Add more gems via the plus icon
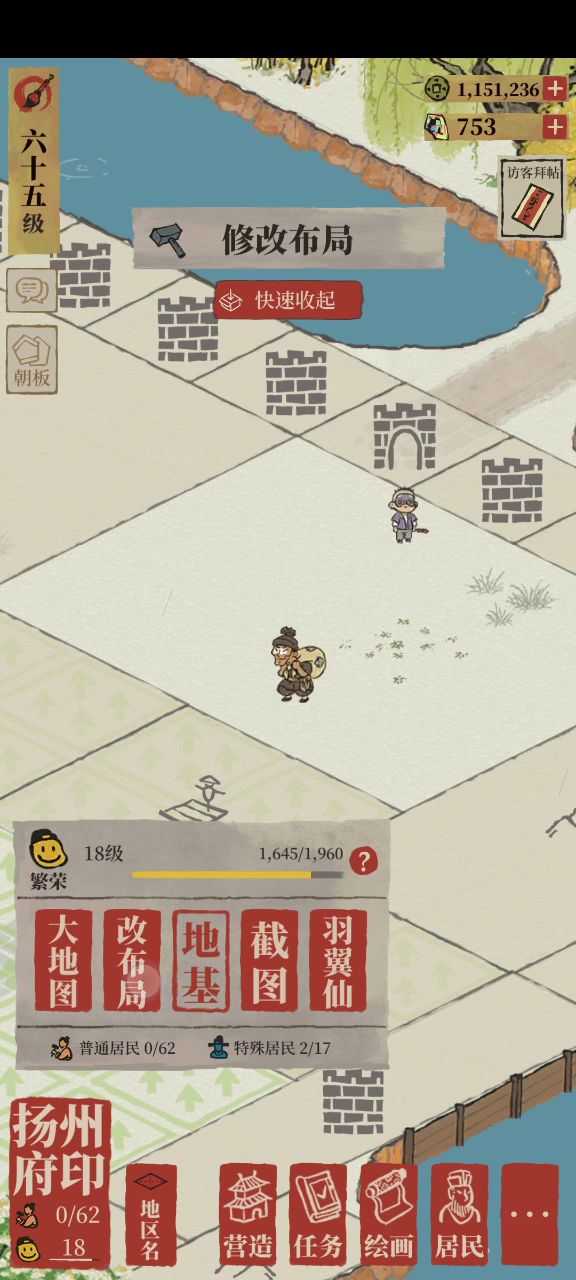The image size is (576, 1280). point(555,127)
